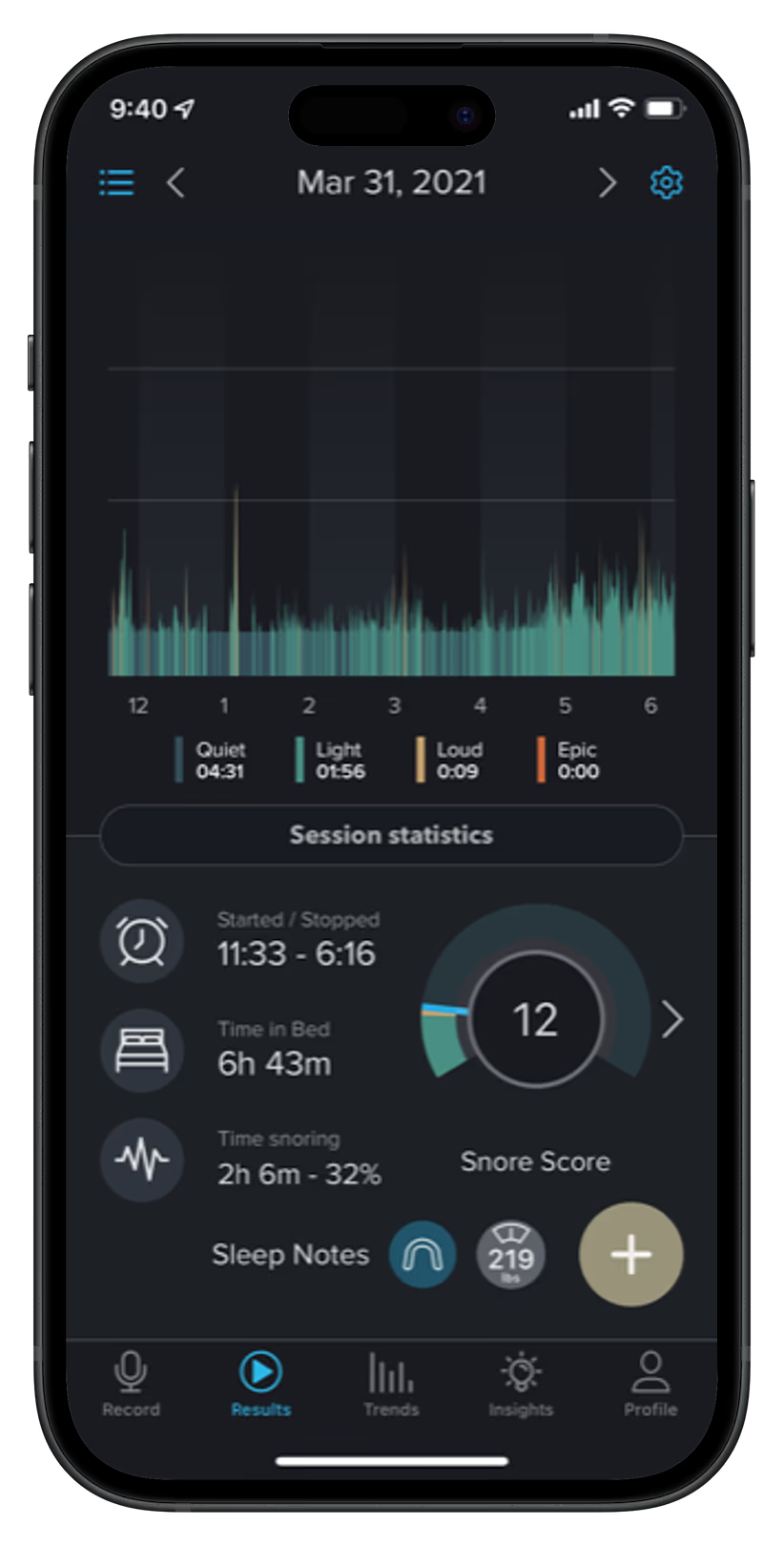Open Snore Score details chevron
The width and height of the screenshot is (784, 1546).
[x=672, y=1019]
